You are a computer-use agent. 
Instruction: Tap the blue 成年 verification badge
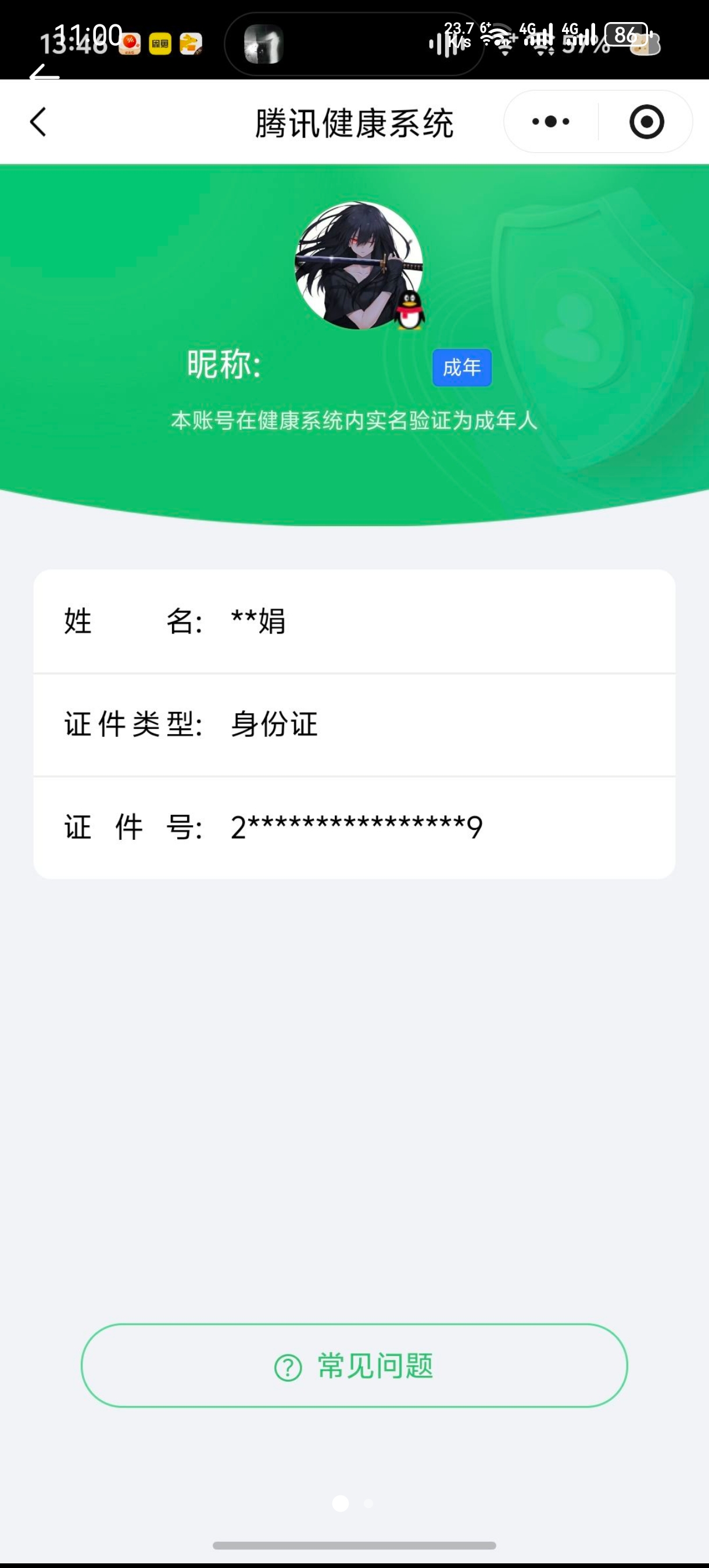(x=461, y=368)
